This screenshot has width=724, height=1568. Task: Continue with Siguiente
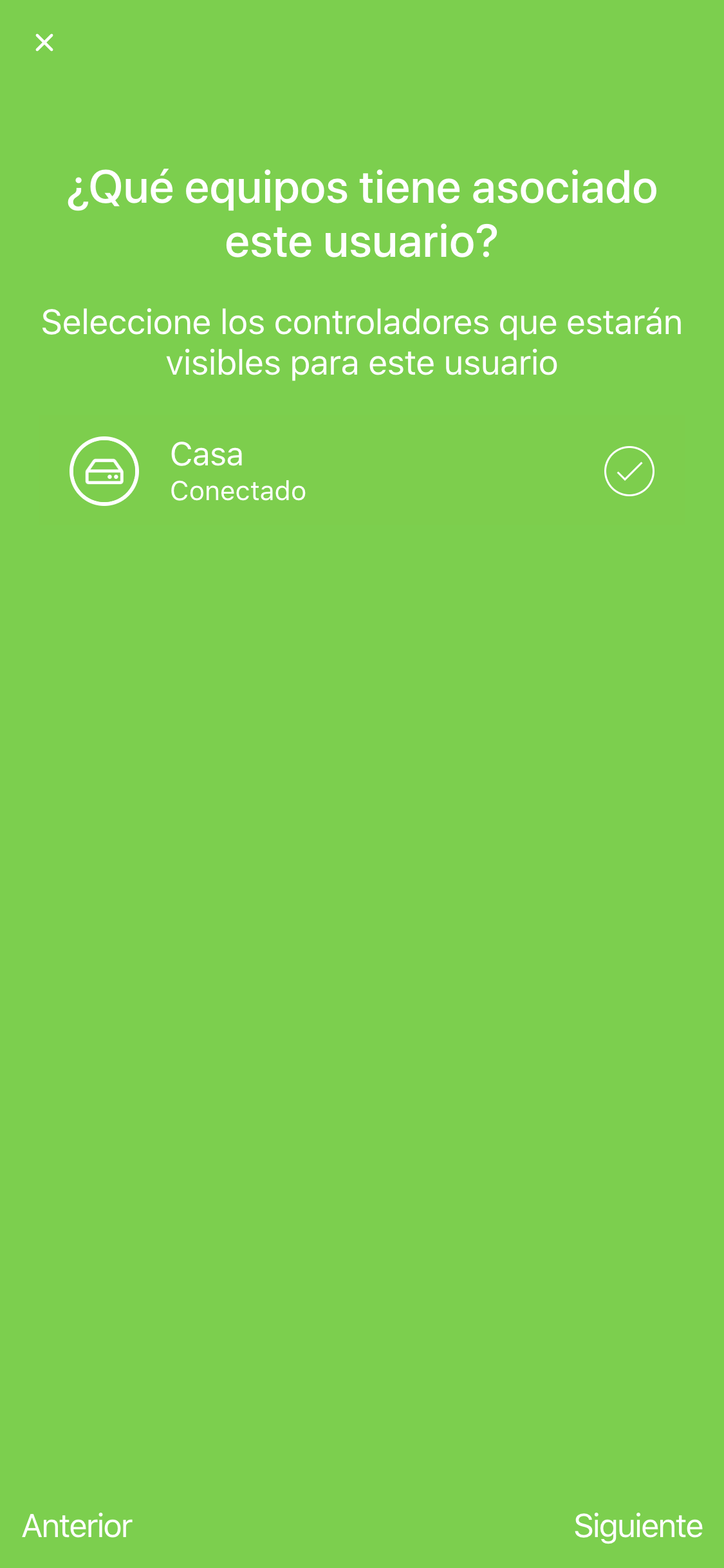pos(638,1526)
